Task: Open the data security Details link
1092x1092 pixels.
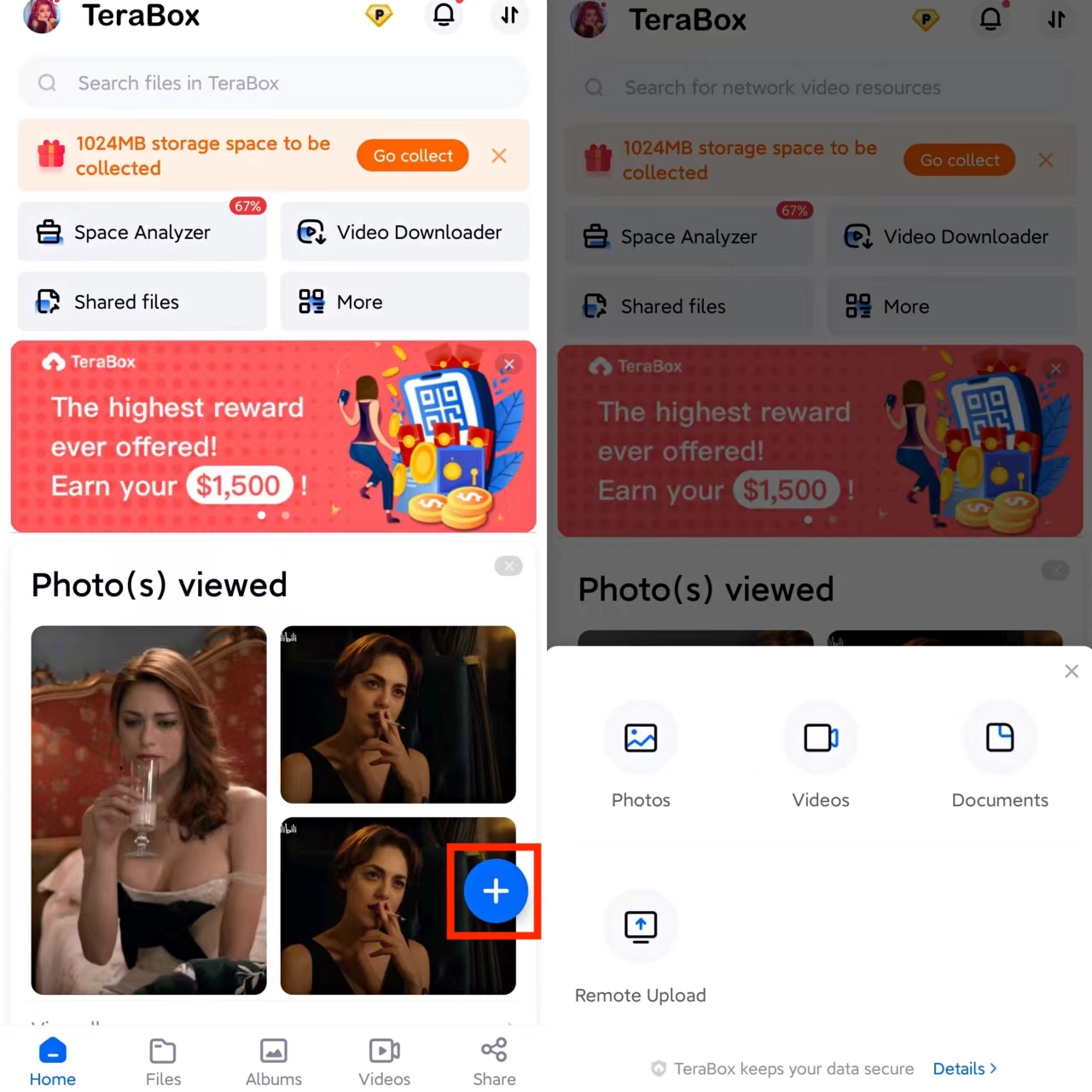Action: tap(964, 1068)
